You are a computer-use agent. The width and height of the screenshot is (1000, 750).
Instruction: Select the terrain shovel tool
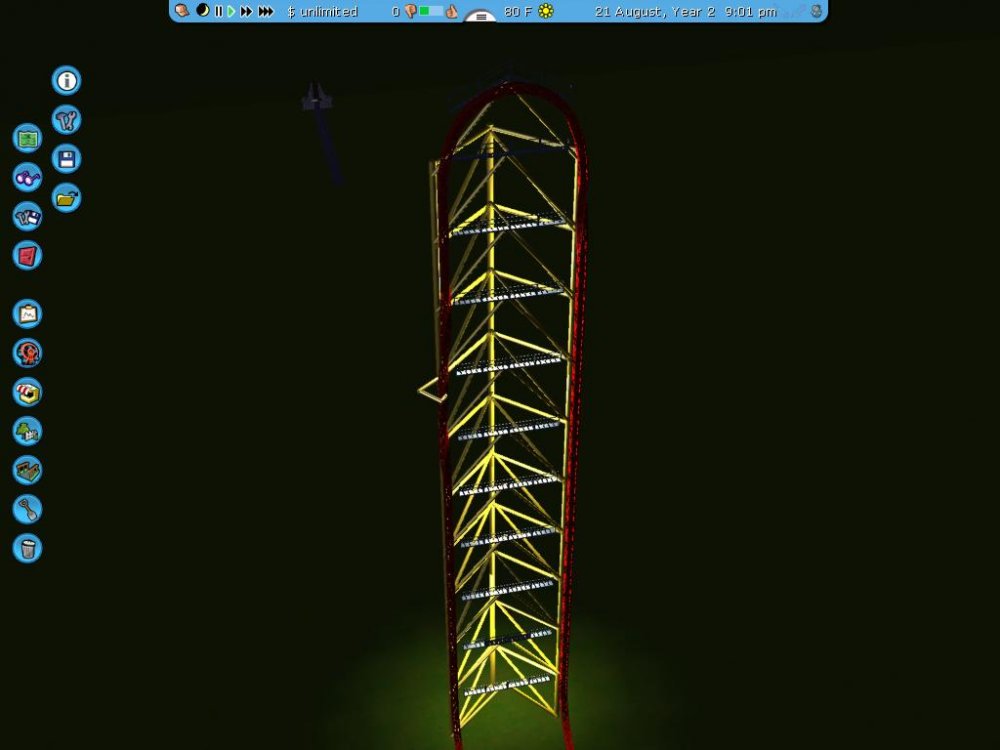[x=27, y=509]
